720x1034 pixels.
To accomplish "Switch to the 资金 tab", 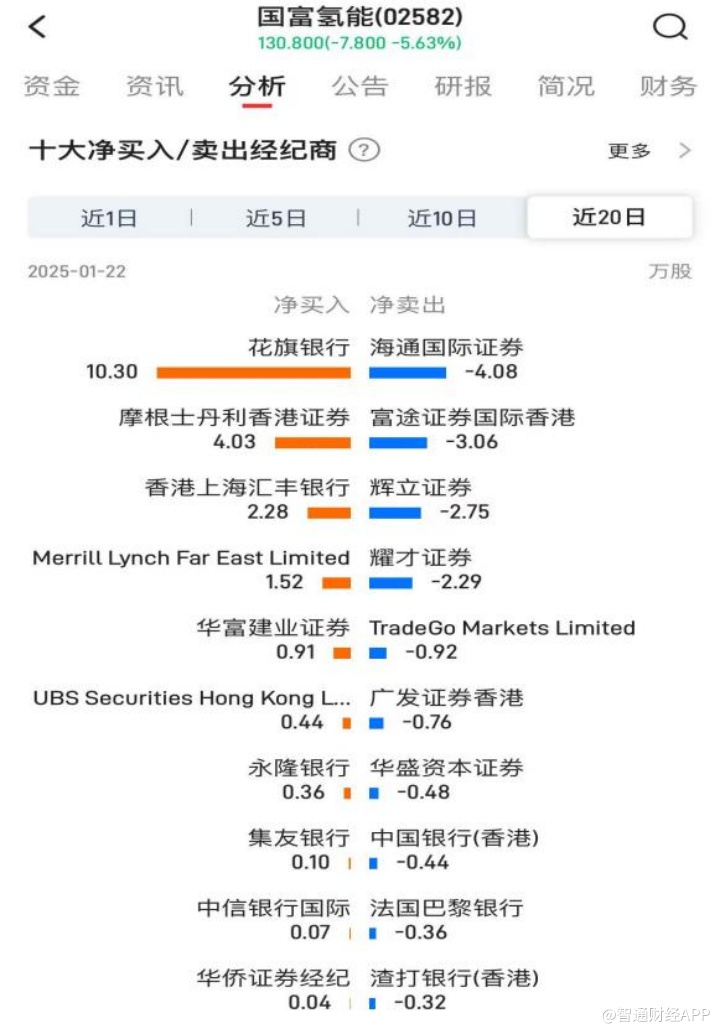I will tap(52, 87).
